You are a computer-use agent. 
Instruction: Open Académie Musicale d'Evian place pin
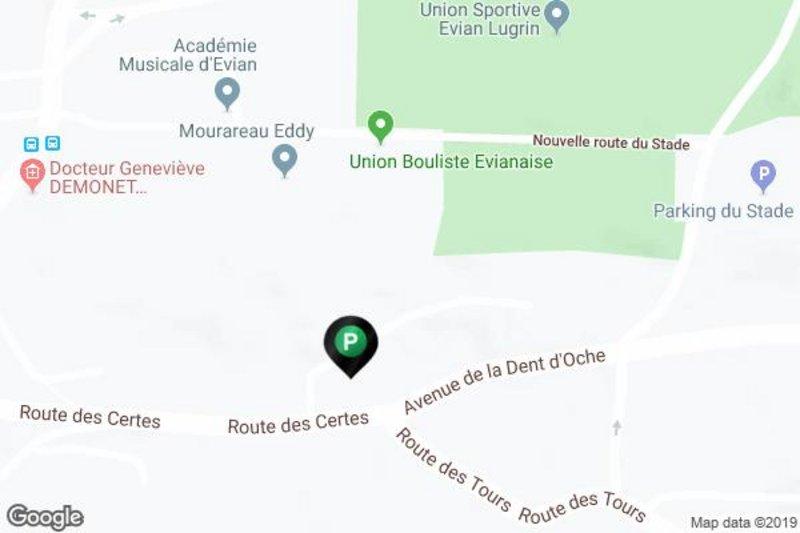click(x=228, y=95)
